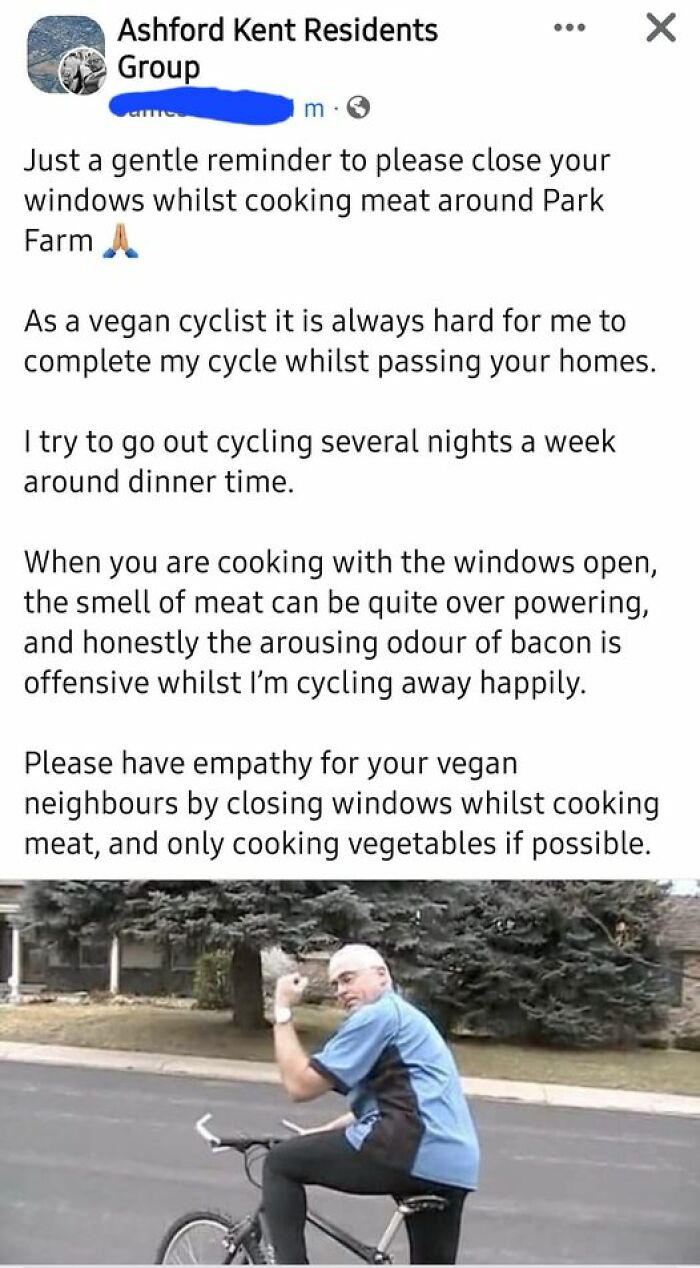700x1268 pixels.
Task: Dismiss the post with the X
Action: [x=660, y=28]
